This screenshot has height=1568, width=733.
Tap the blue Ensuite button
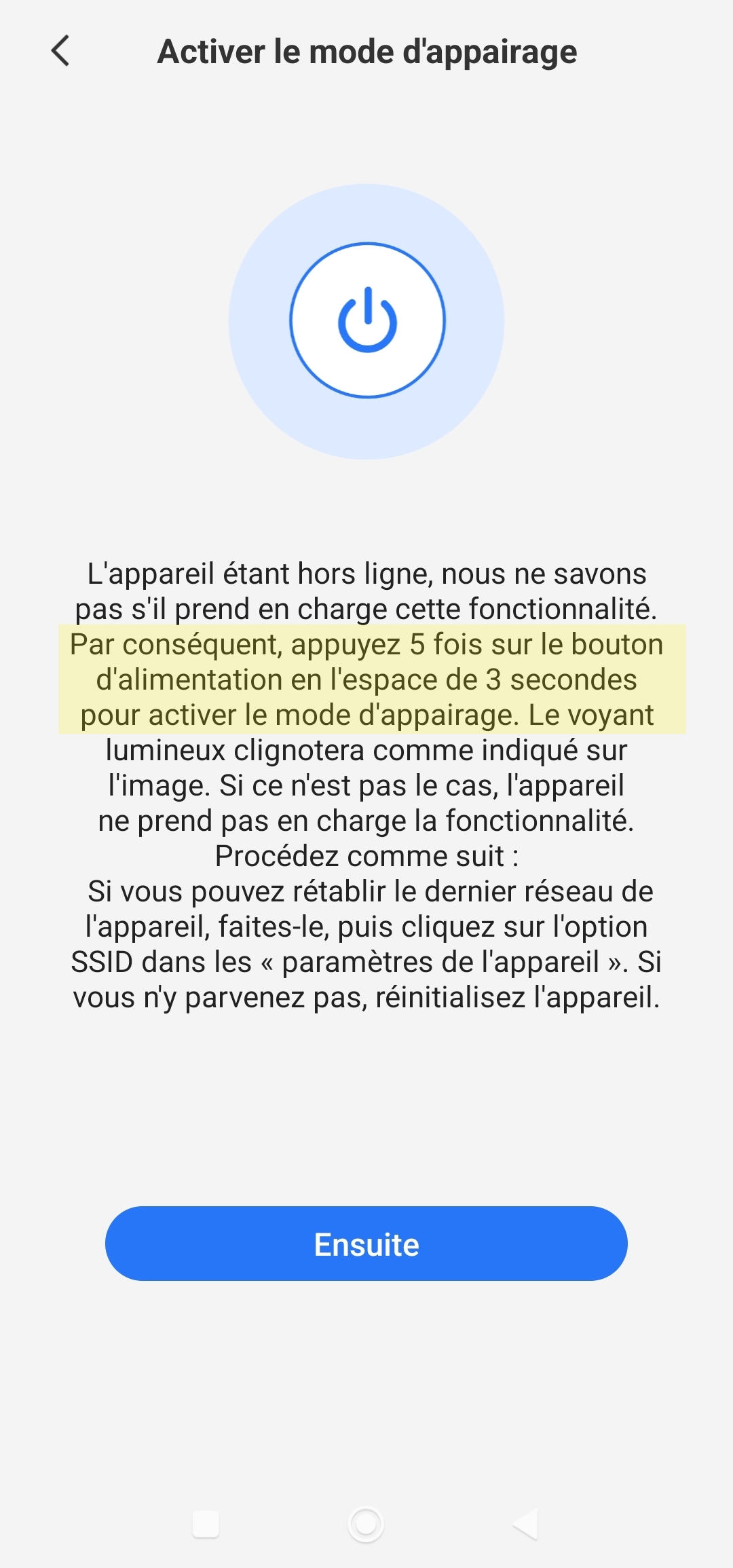pyautogui.click(x=366, y=1244)
